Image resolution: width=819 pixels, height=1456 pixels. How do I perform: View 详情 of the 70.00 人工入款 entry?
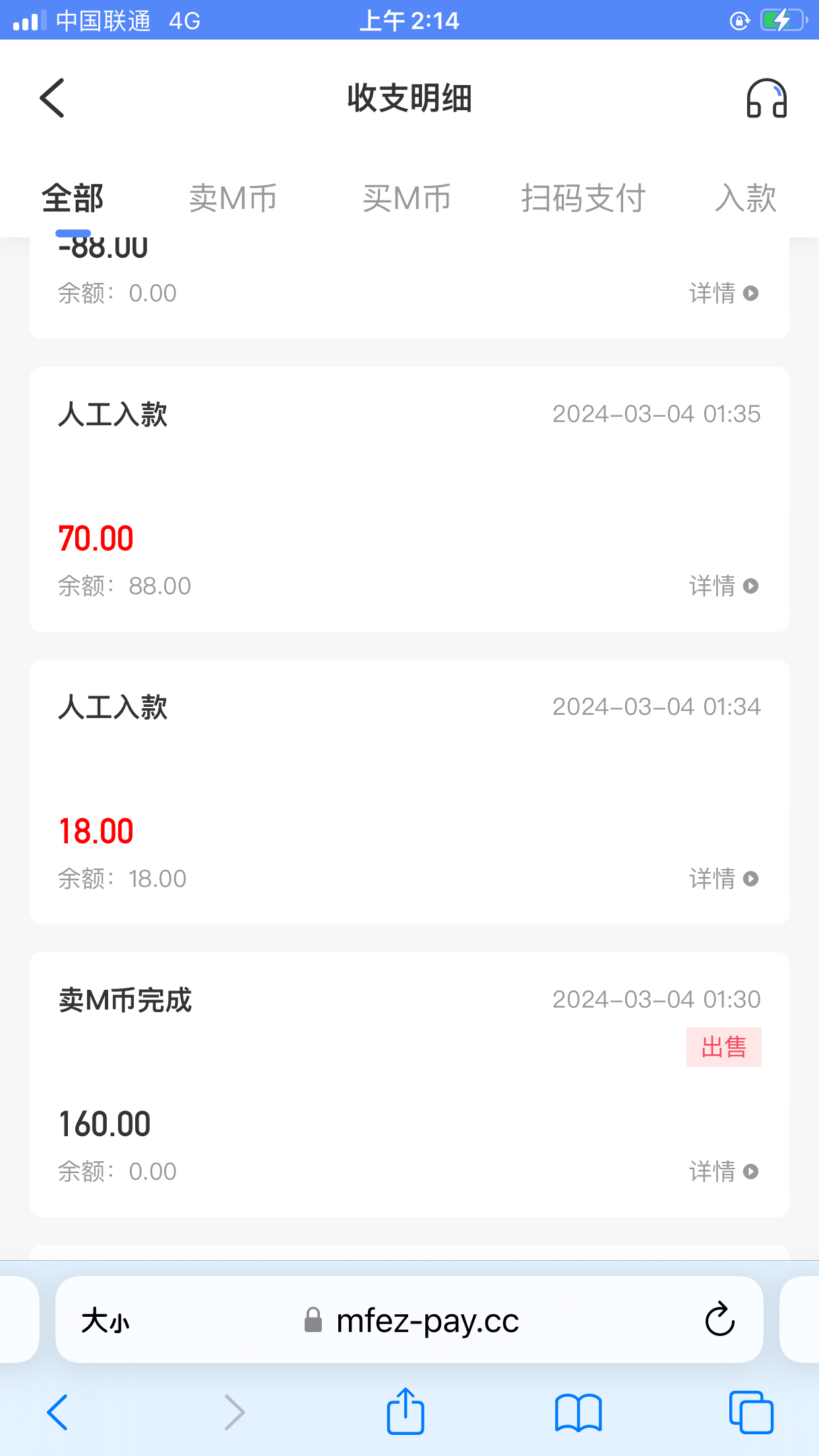723,586
